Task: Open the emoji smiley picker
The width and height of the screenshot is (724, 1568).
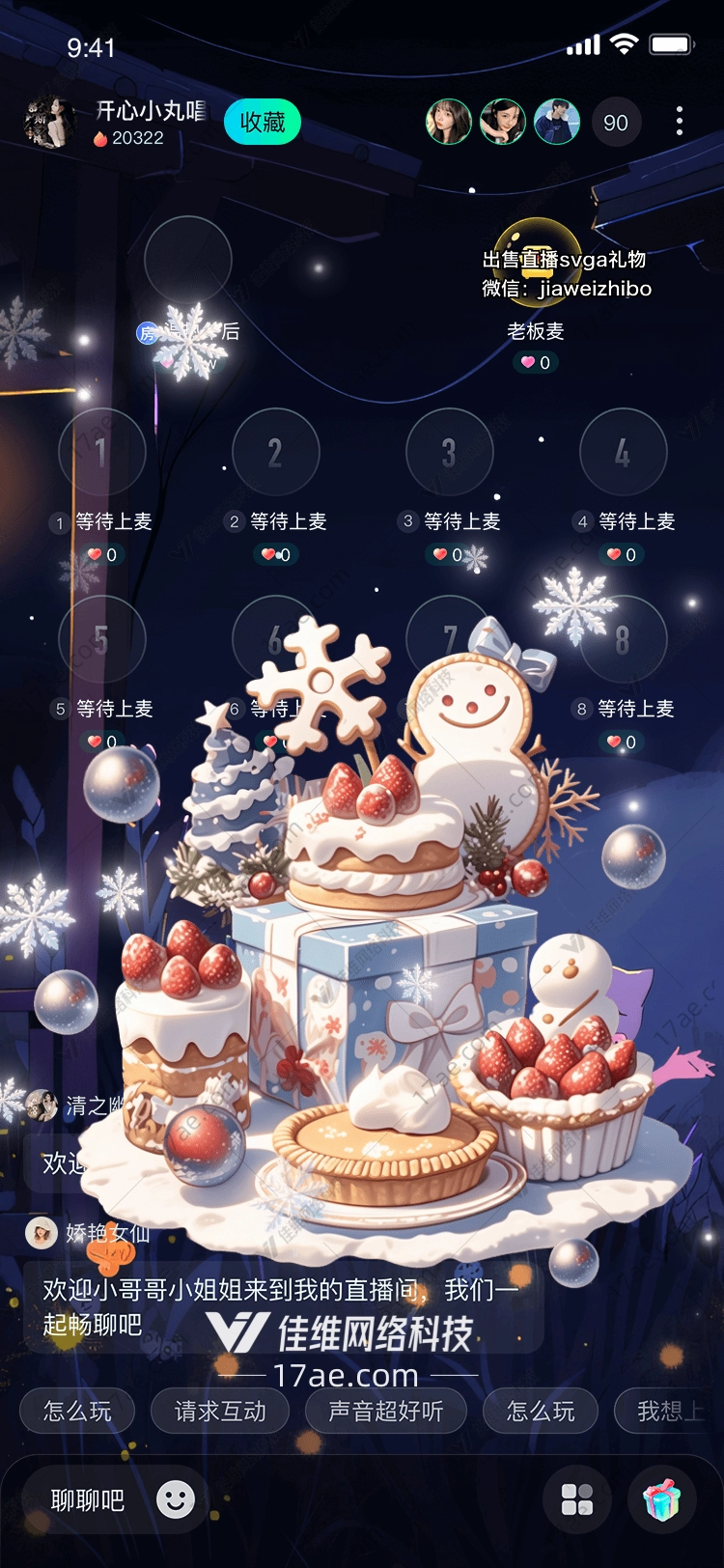Action: click(176, 1499)
